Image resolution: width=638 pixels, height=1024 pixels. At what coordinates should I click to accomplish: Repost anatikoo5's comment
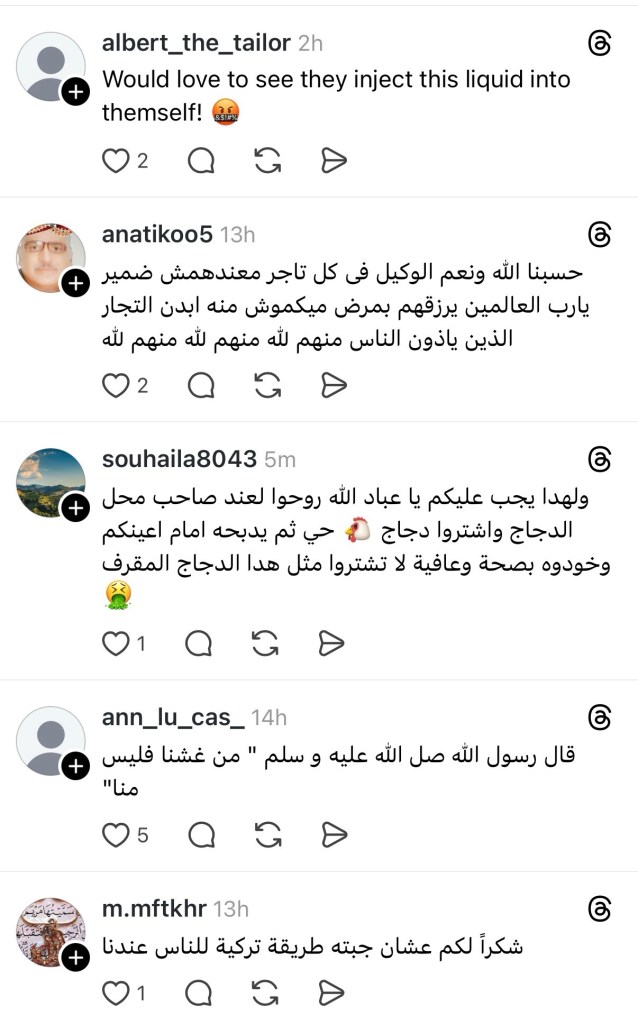coord(267,384)
